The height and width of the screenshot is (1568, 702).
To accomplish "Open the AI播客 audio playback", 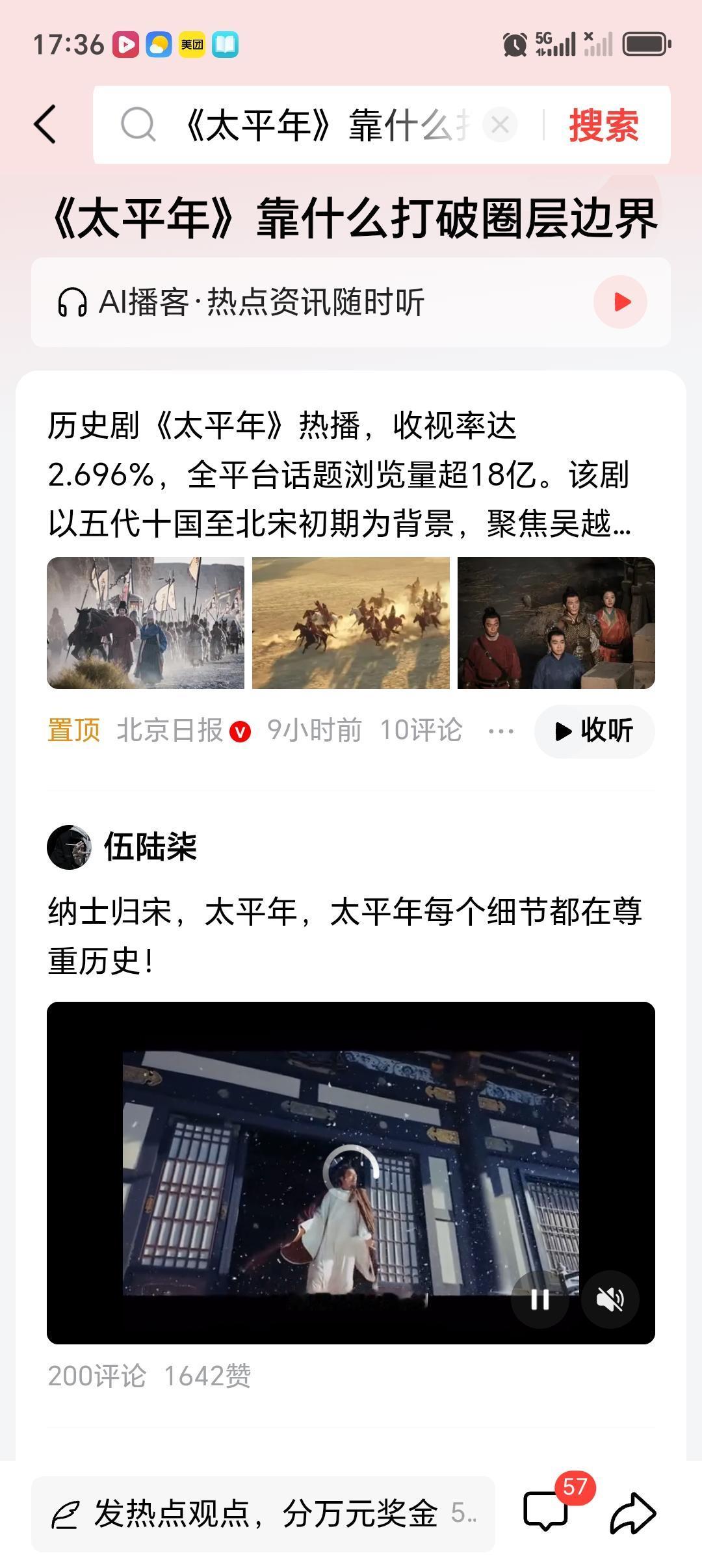I will click(621, 303).
